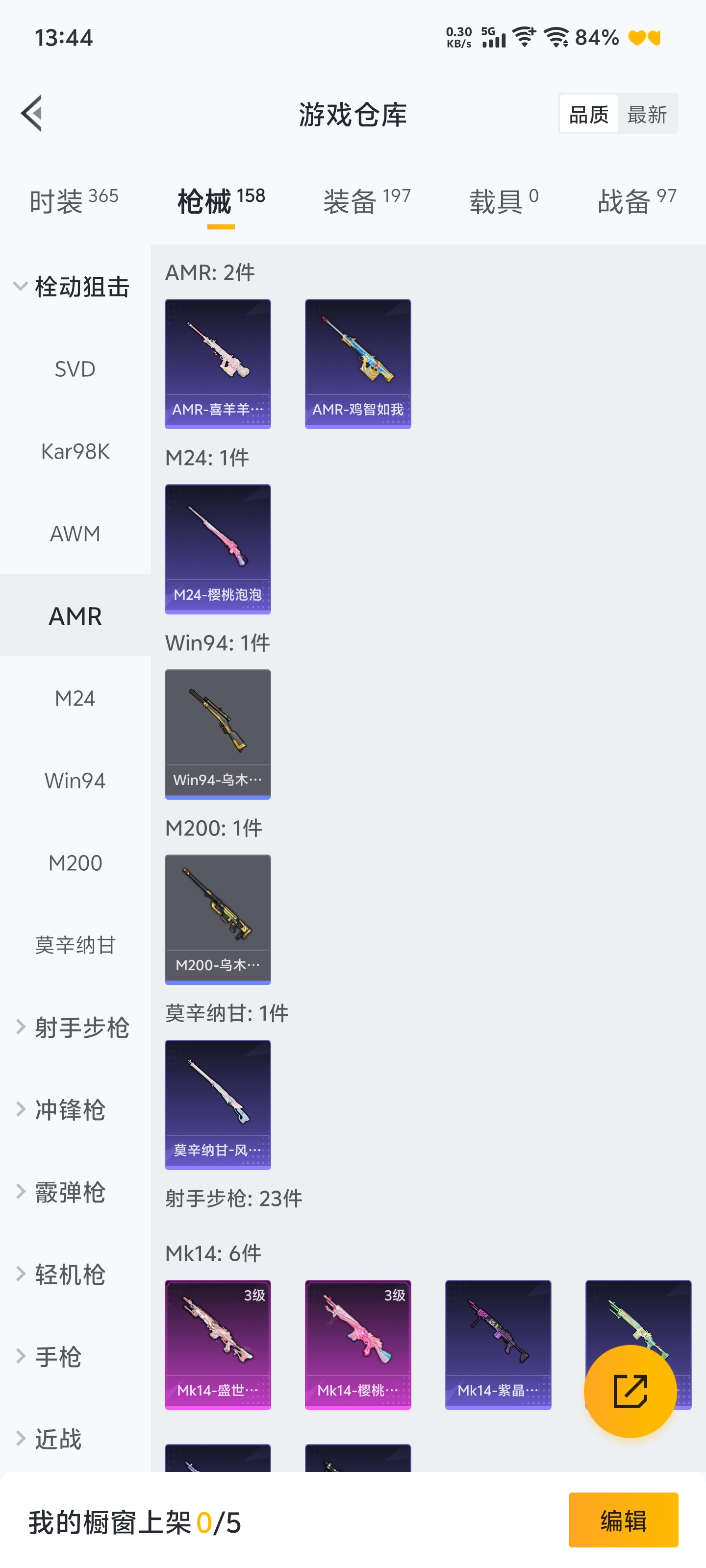The image size is (706, 1568).
Task: Tap 编辑 to edit showcase
Action: click(623, 1520)
